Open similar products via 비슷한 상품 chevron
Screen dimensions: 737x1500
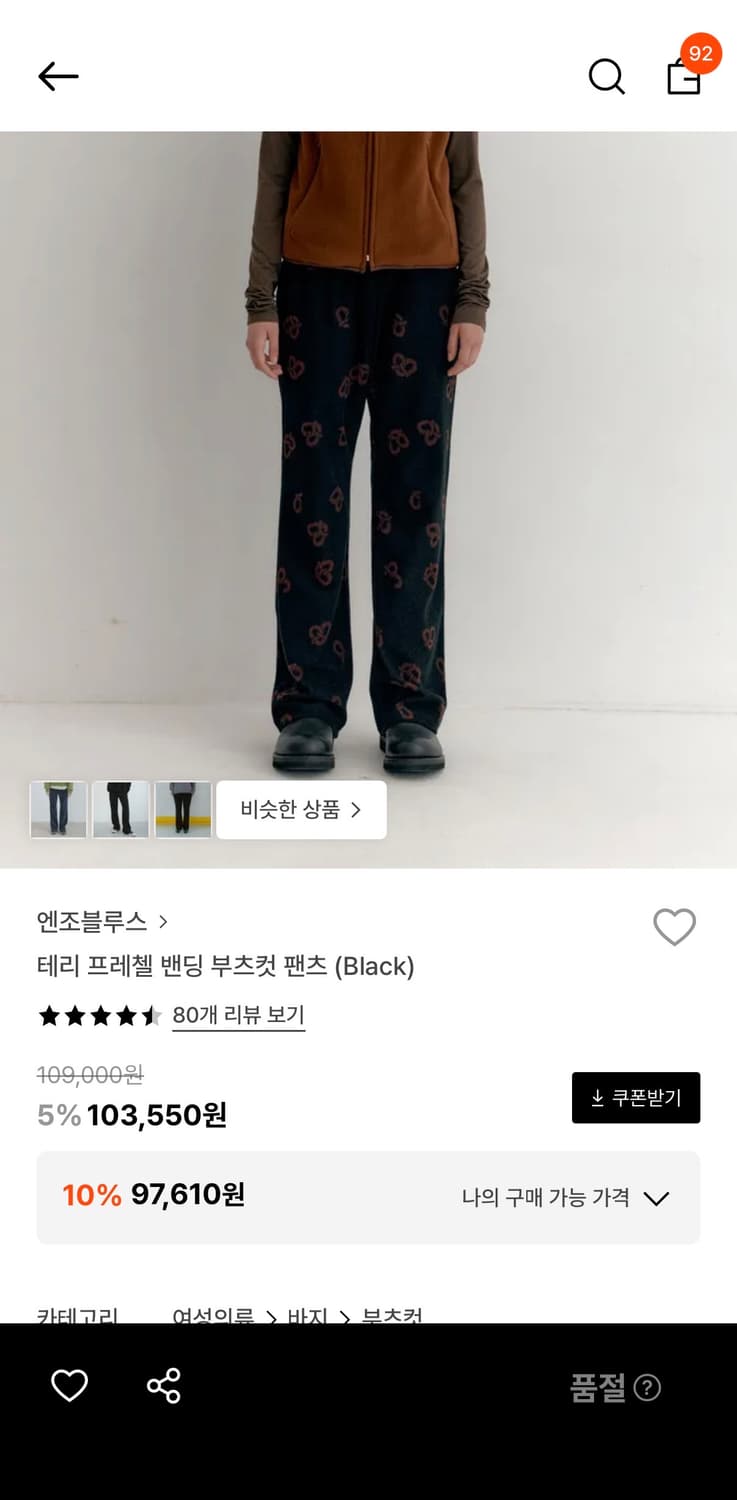pyautogui.click(x=358, y=810)
